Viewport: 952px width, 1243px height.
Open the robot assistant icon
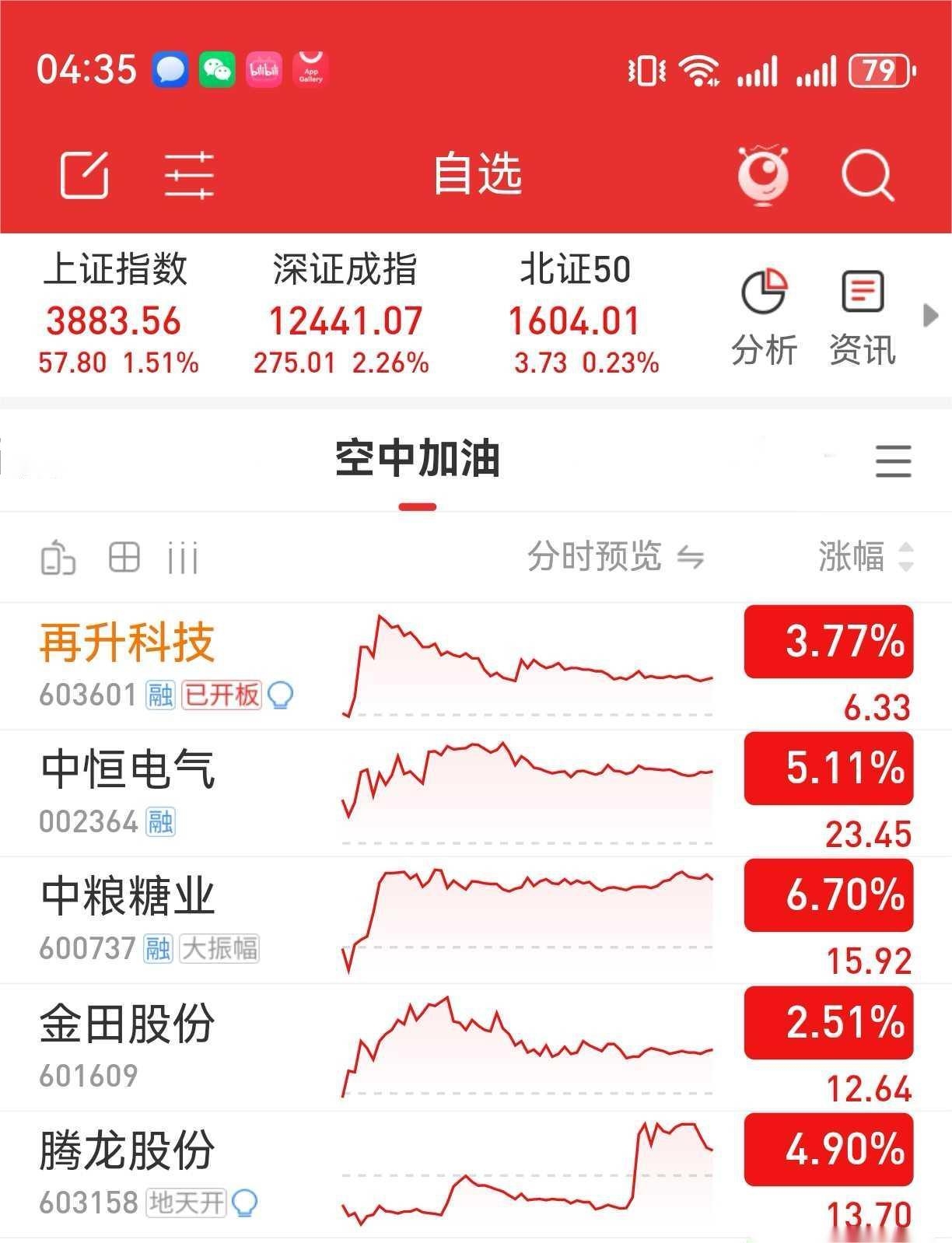763,175
